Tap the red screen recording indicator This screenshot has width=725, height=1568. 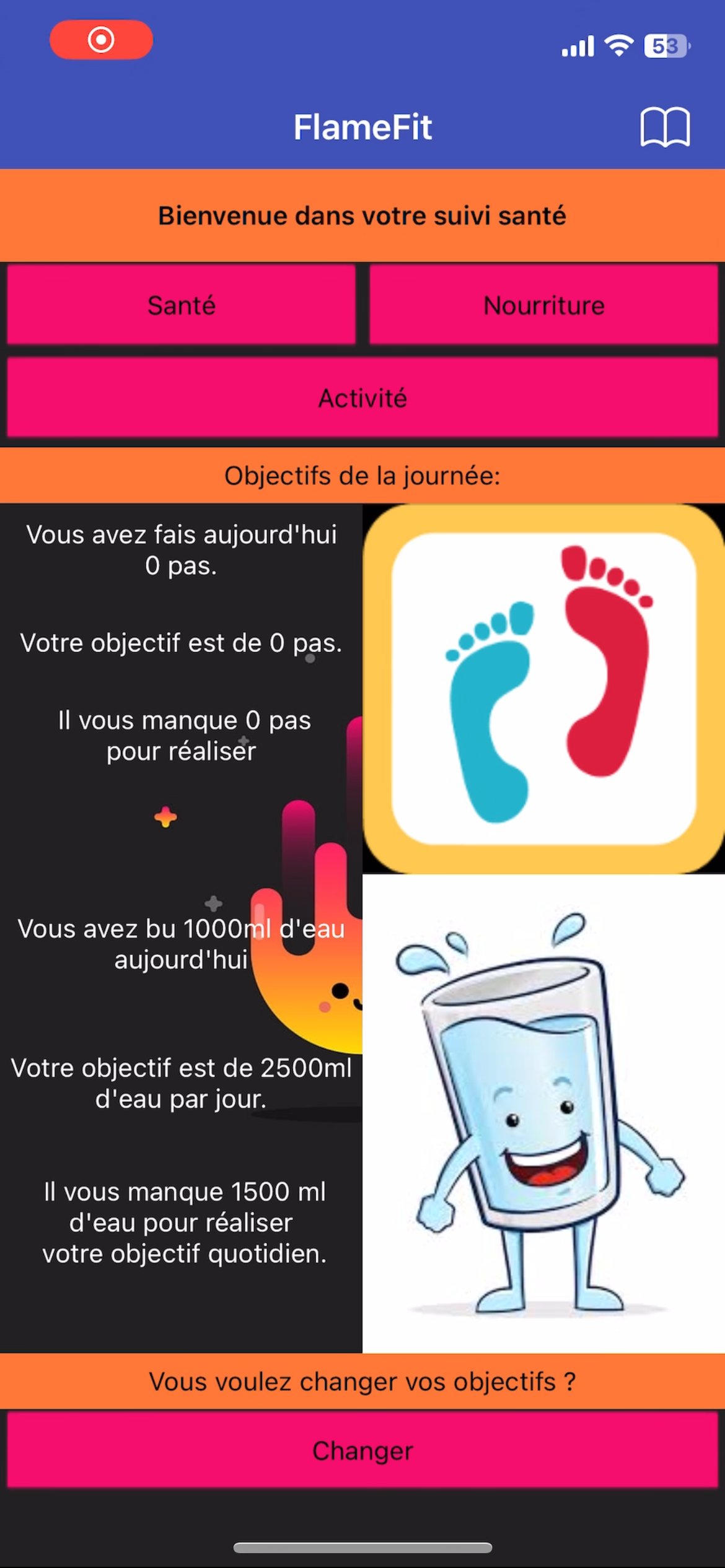[x=101, y=40]
